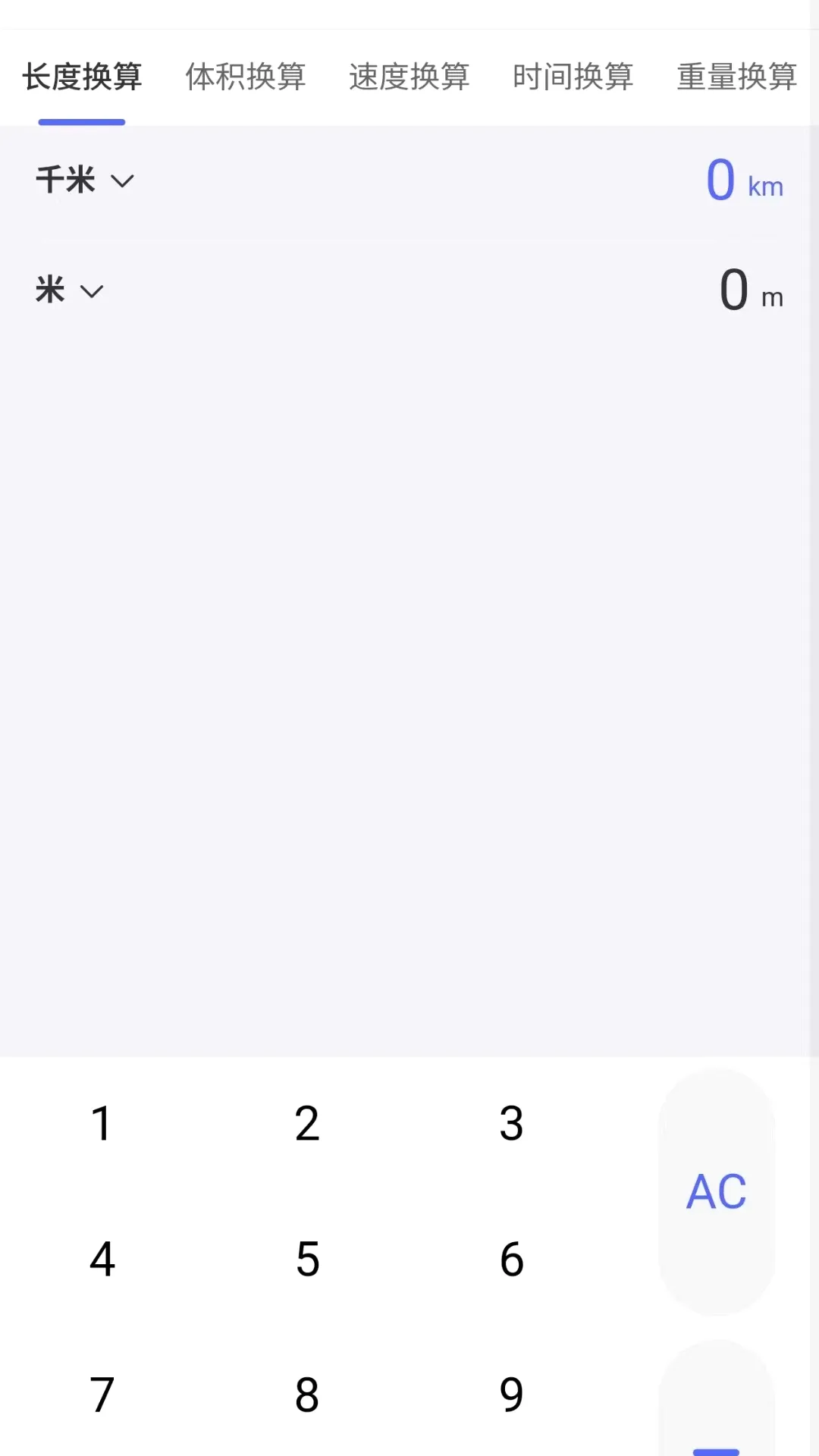Select the 重量换算 tab
This screenshot has width=819, height=1456.
click(x=736, y=77)
